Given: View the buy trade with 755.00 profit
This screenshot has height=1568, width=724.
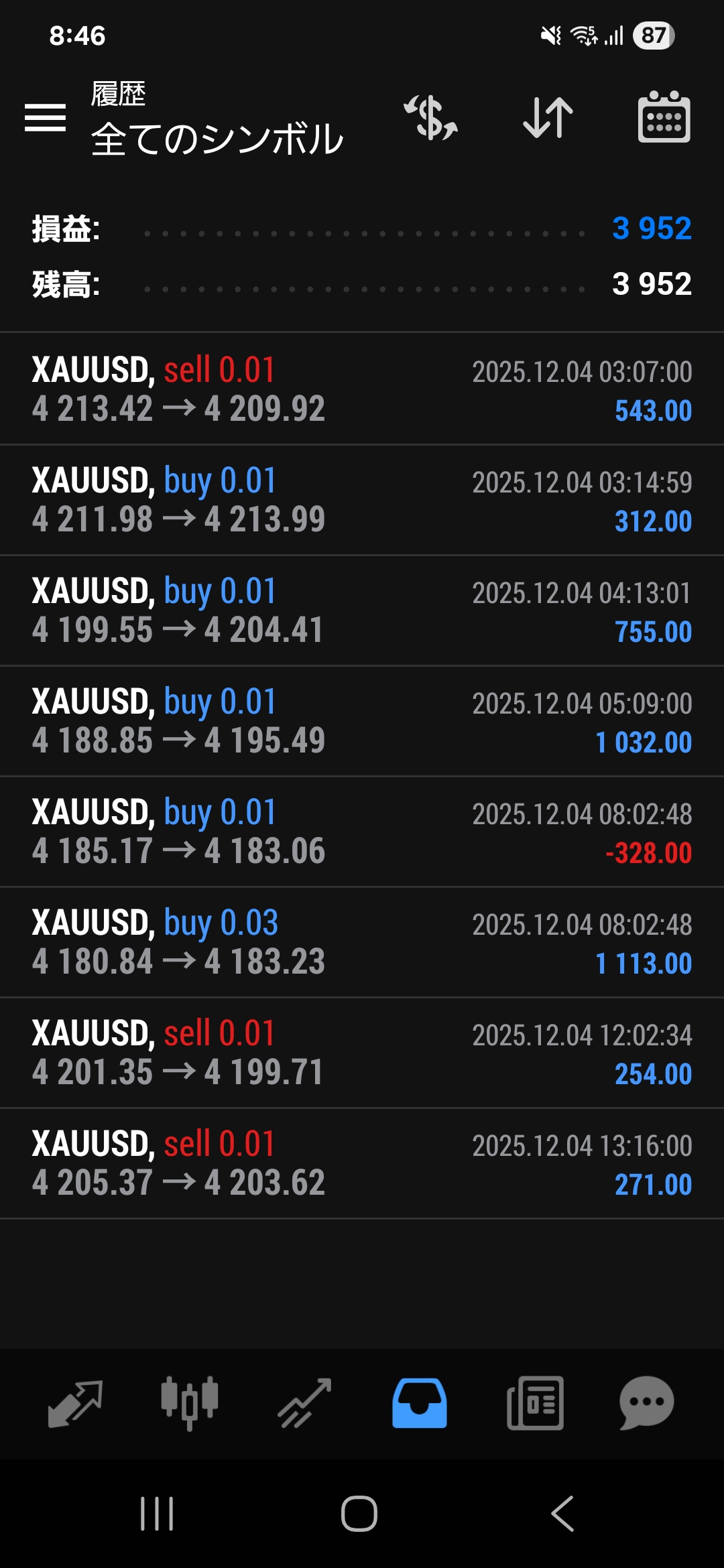Looking at the screenshot, I should coord(362,610).
